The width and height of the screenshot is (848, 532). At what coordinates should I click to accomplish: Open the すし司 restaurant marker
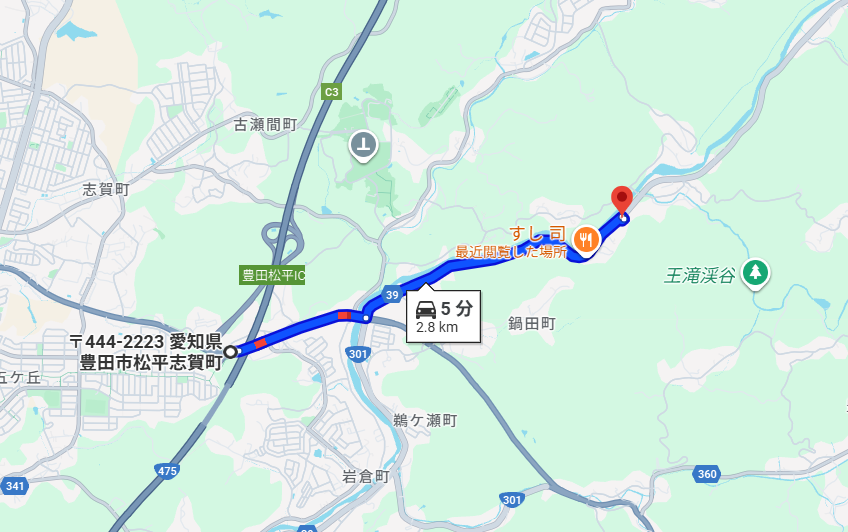[x=585, y=239]
